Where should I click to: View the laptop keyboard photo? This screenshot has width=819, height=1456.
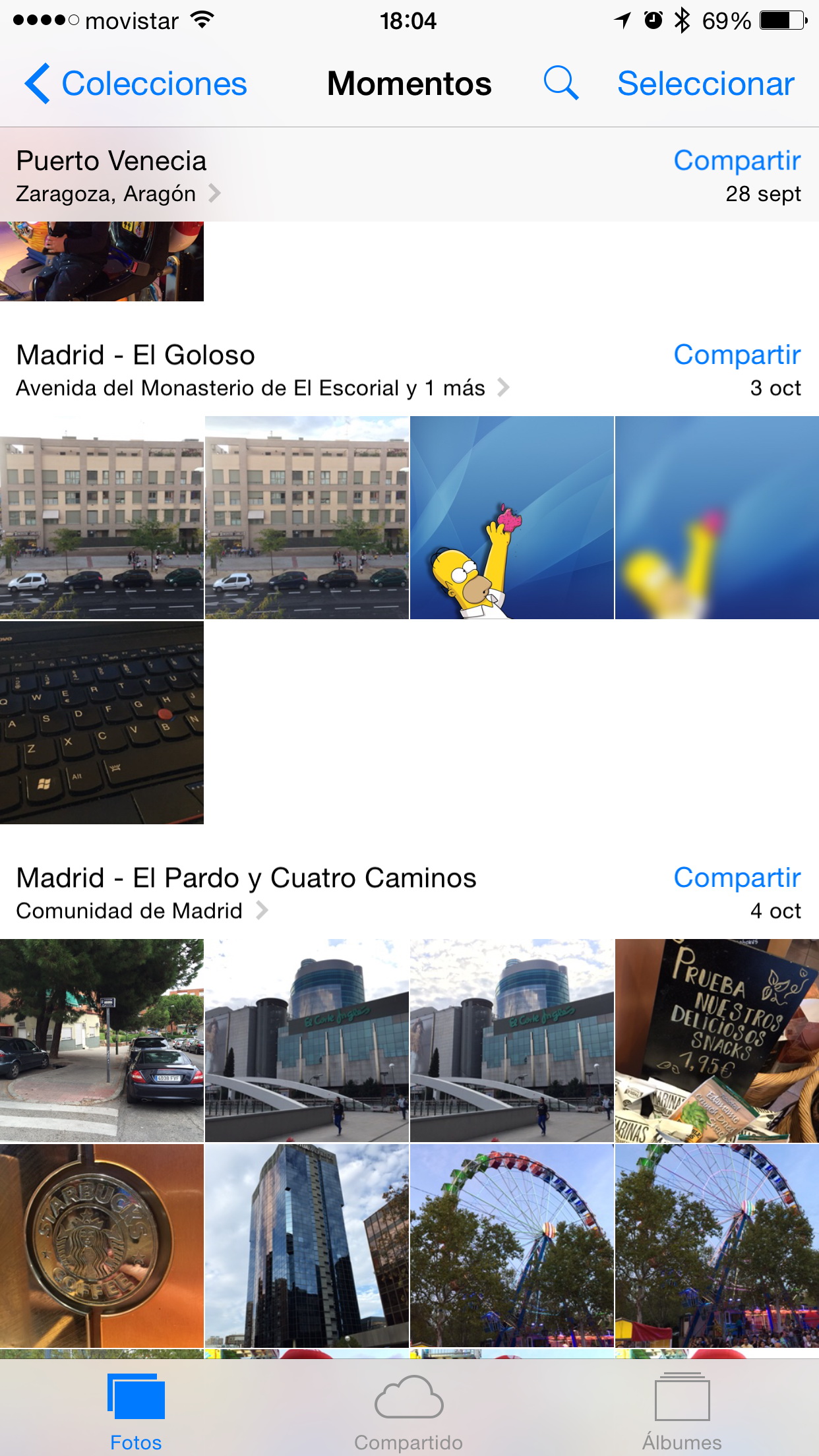tap(102, 723)
